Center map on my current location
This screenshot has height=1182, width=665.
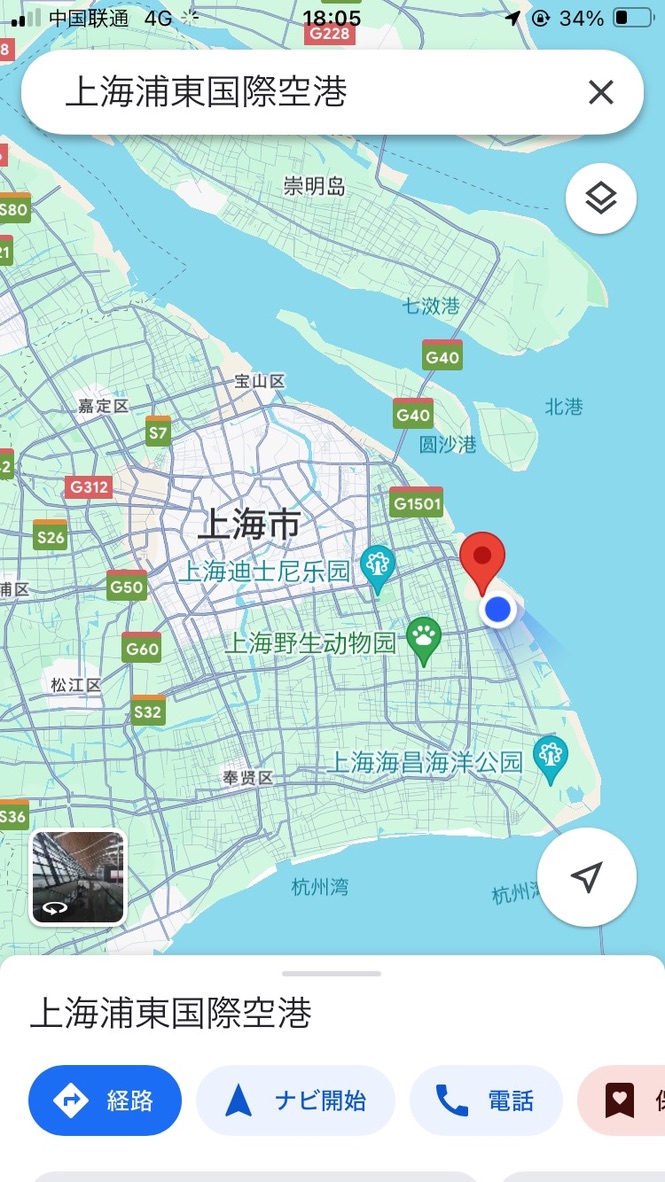[x=587, y=877]
